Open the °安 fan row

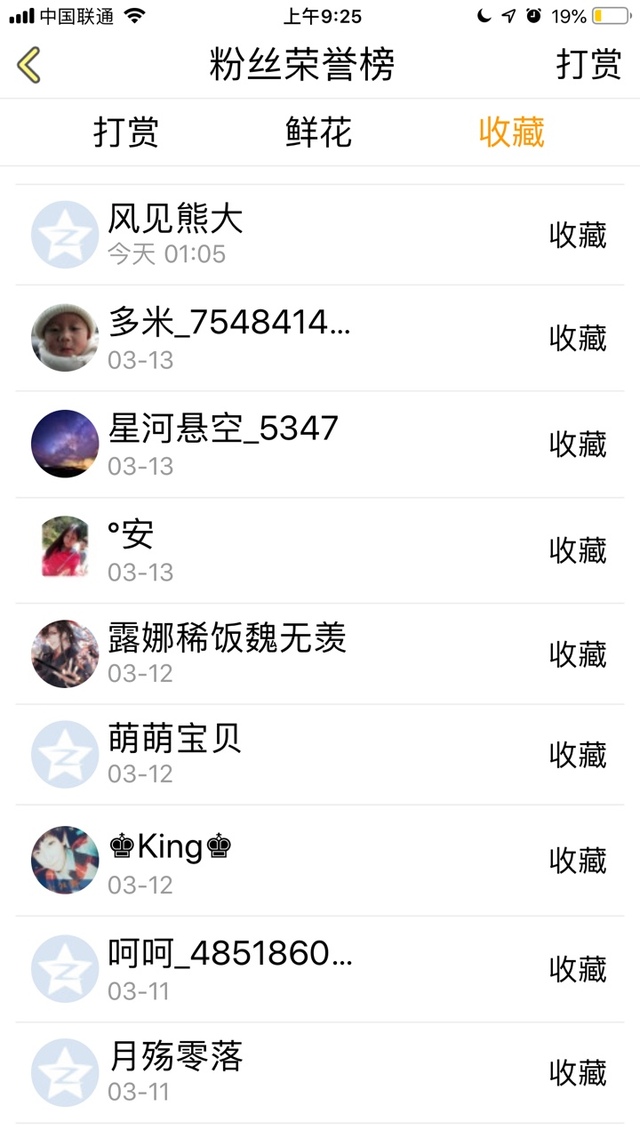(320, 550)
